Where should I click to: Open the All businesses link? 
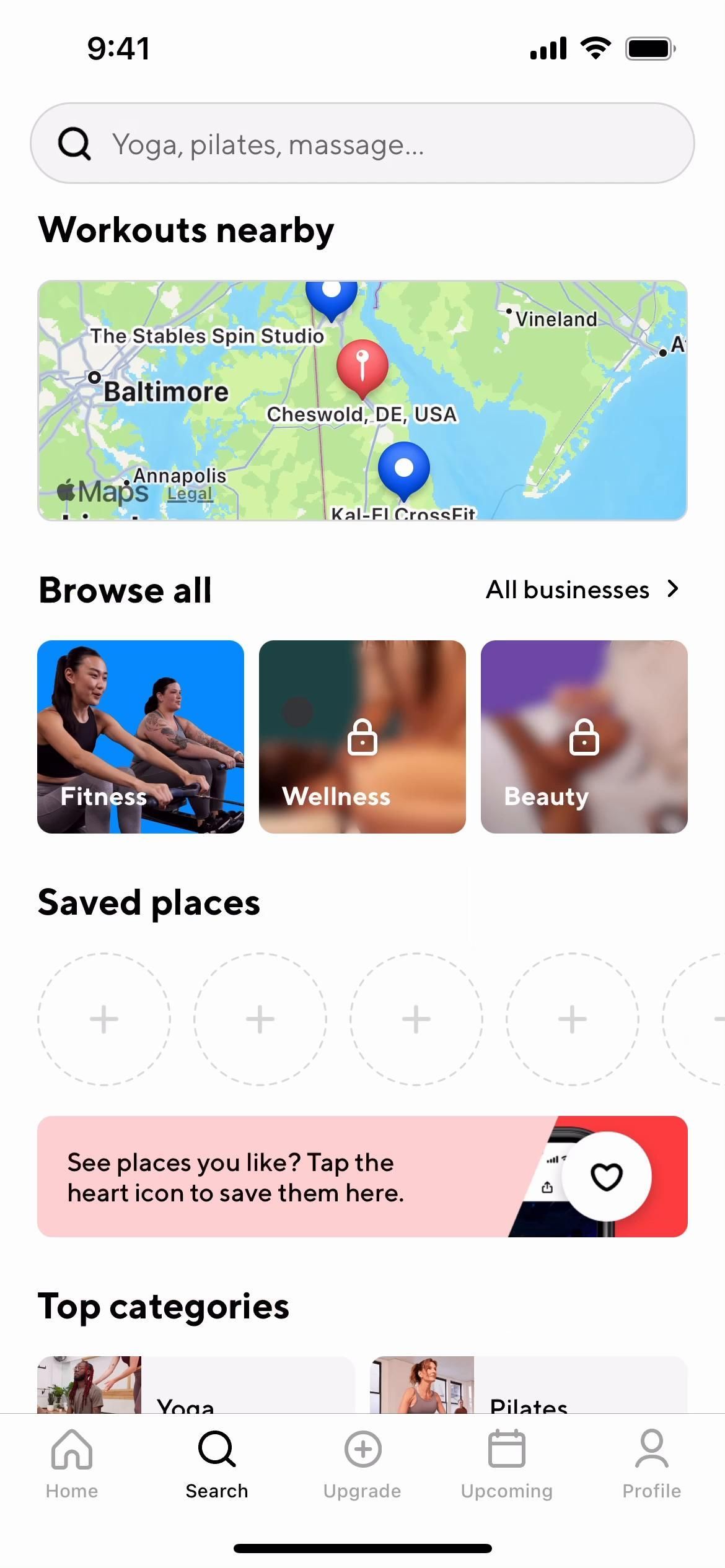click(x=582, y=590)
